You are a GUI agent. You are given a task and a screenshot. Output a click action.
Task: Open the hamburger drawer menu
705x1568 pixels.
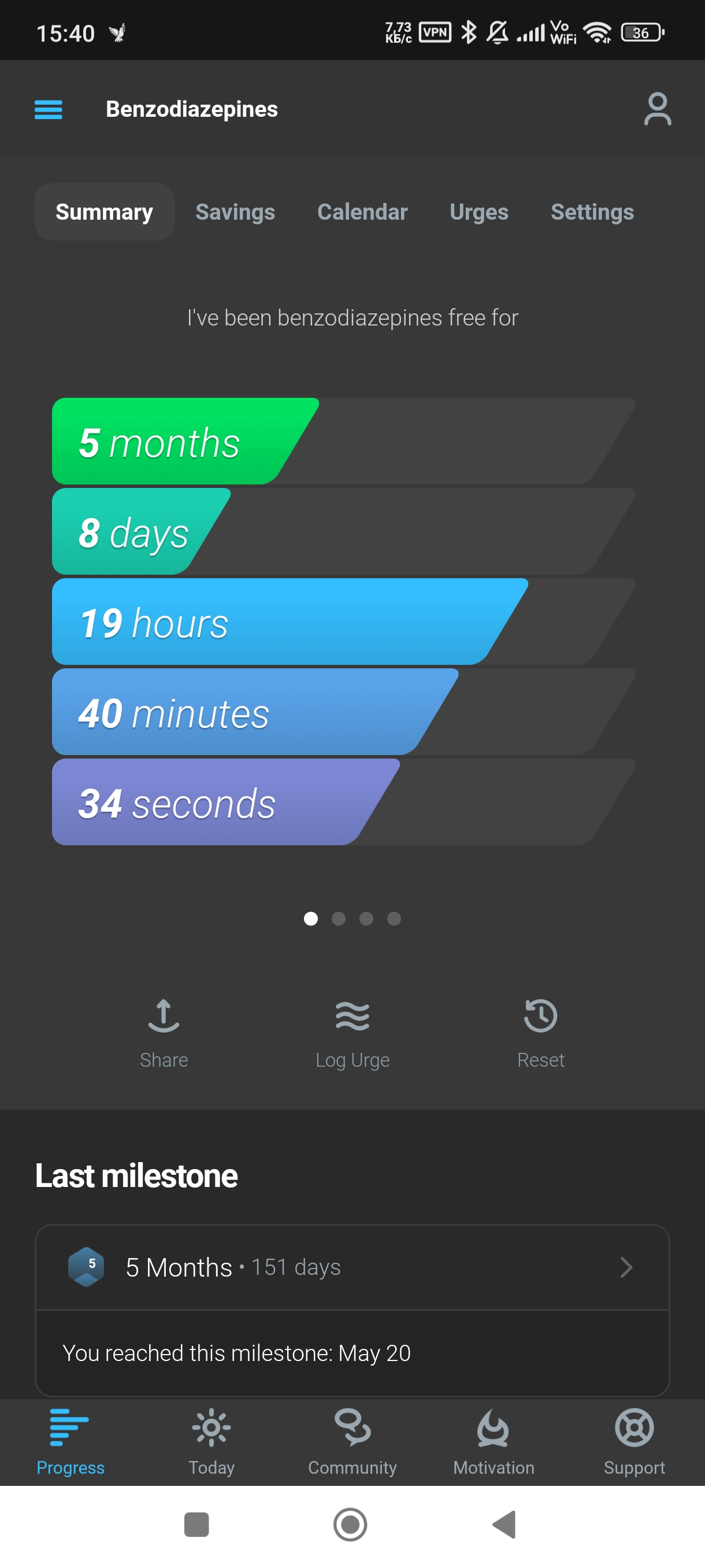48,110
